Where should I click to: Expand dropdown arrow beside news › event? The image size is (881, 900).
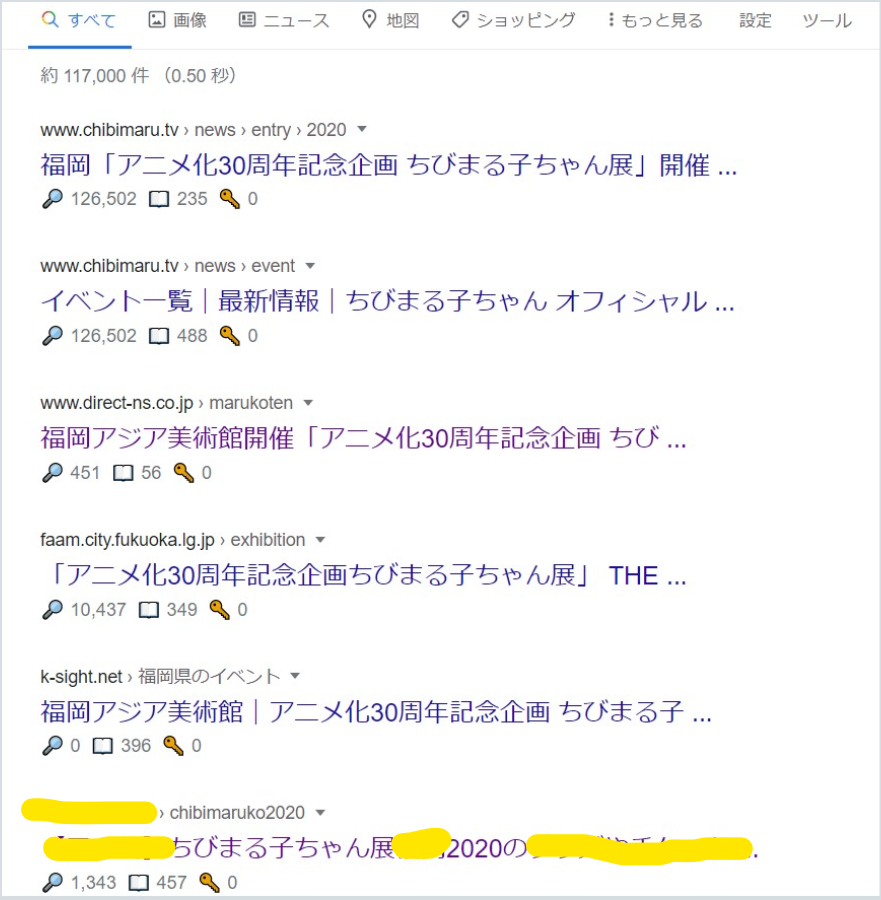[310, 266]
